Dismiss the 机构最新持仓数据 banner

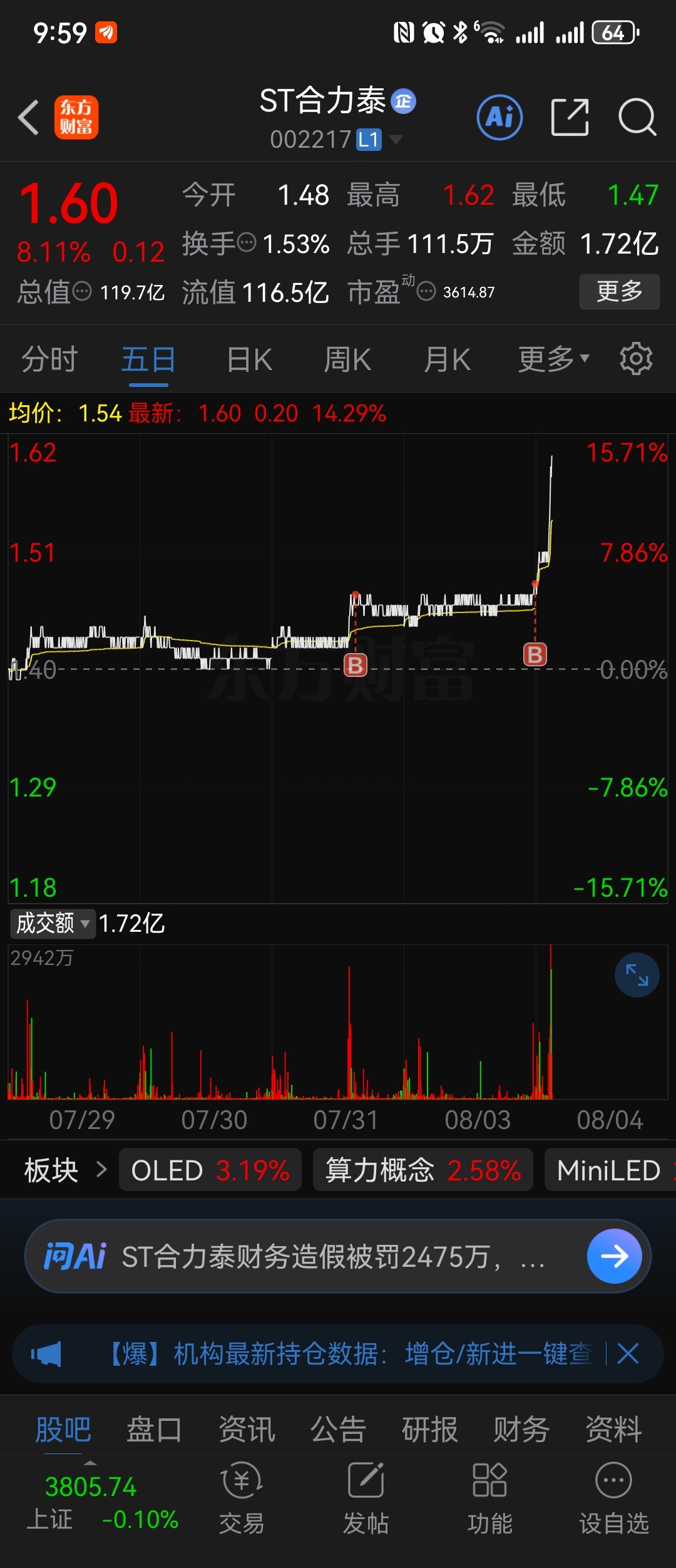coord(628,1353)
